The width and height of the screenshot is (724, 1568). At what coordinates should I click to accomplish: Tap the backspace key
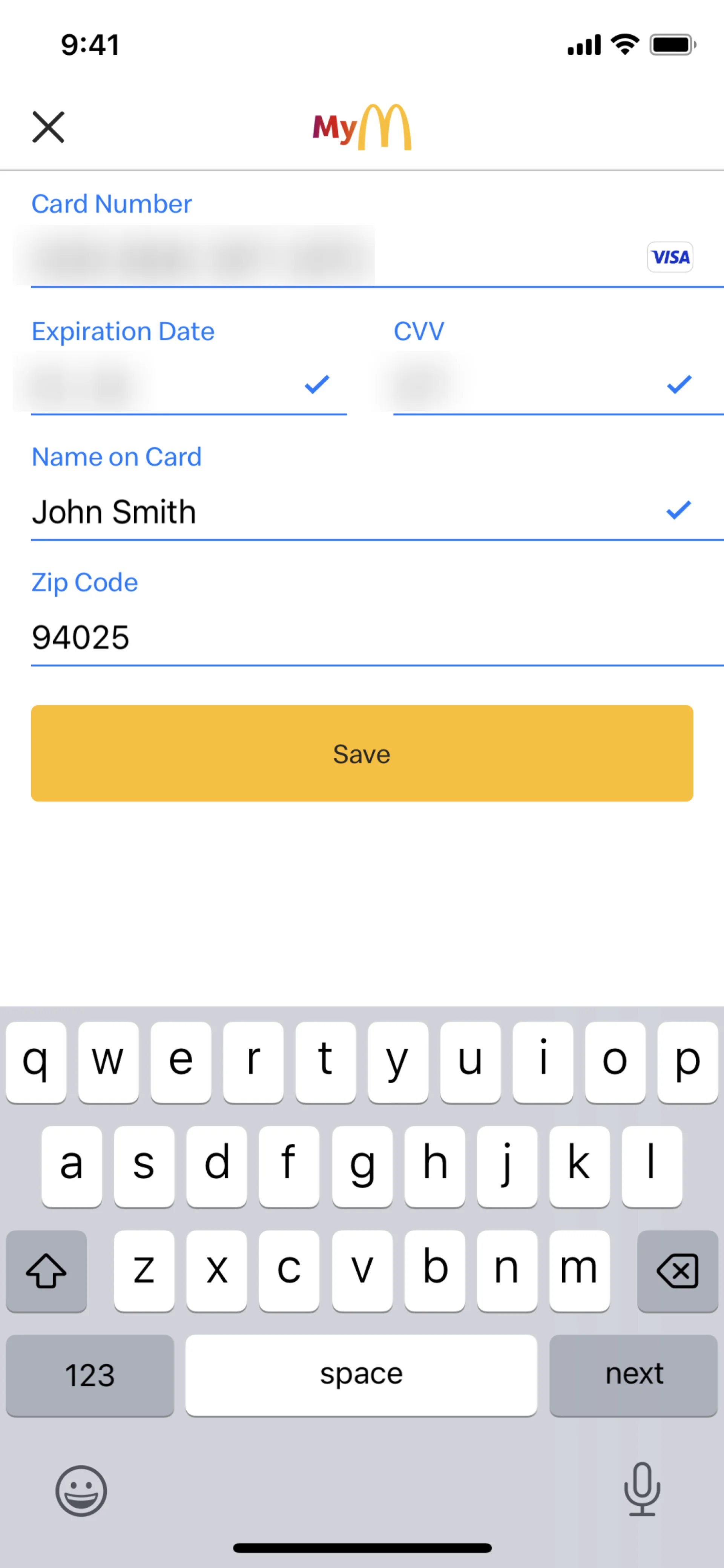pyautogui.click(x=677, y=1270)
